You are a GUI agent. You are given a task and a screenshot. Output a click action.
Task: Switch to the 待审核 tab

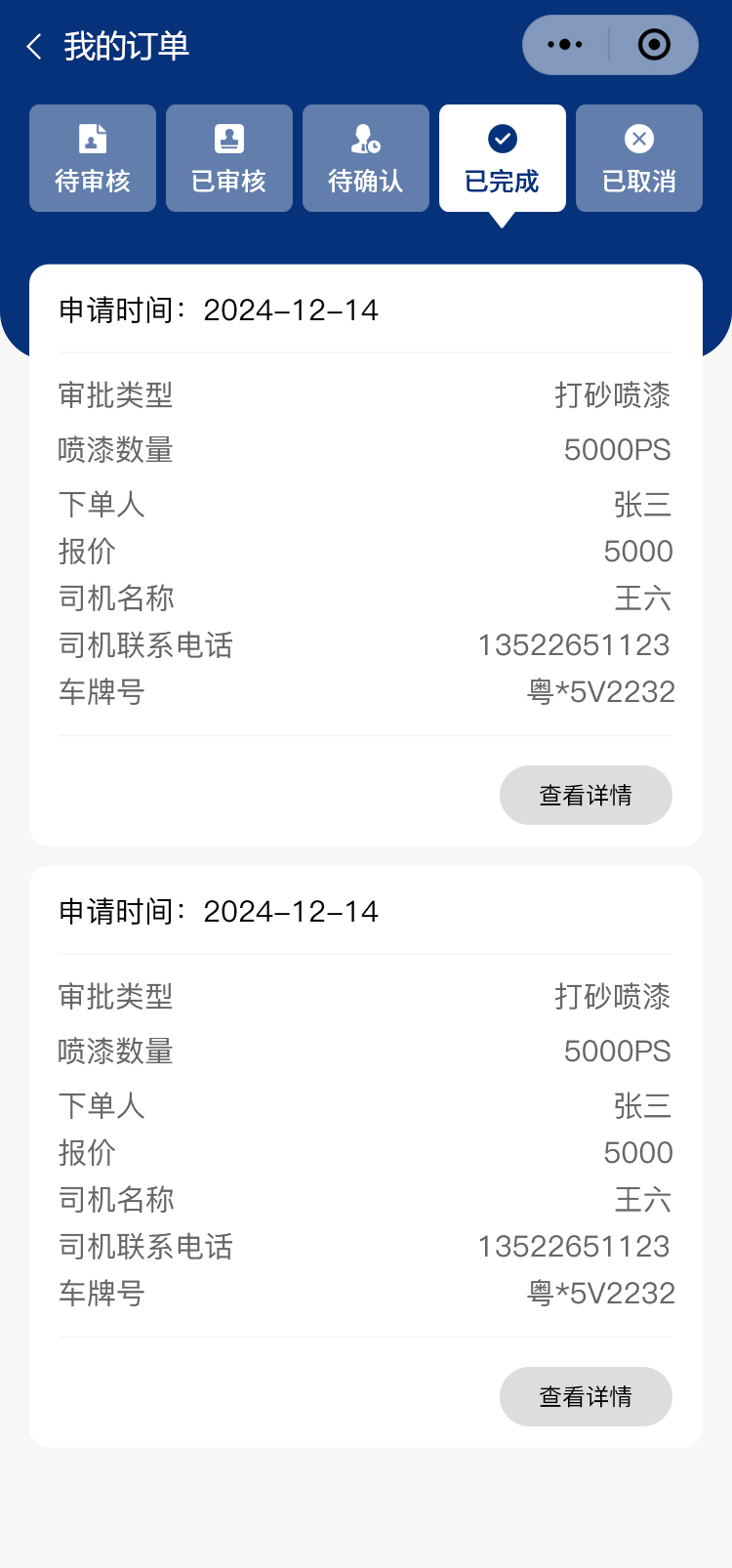(x=93, y=158)
